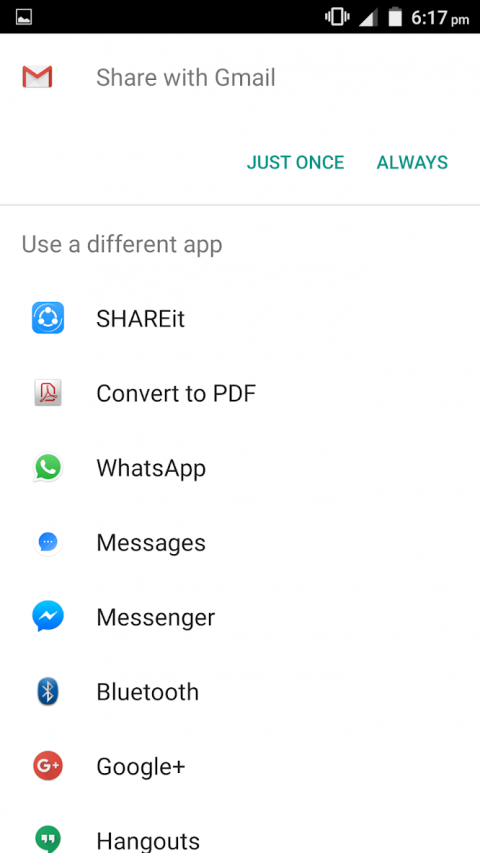Share via SHAREit
Viewport: 480px width, 853px height.
240,319
